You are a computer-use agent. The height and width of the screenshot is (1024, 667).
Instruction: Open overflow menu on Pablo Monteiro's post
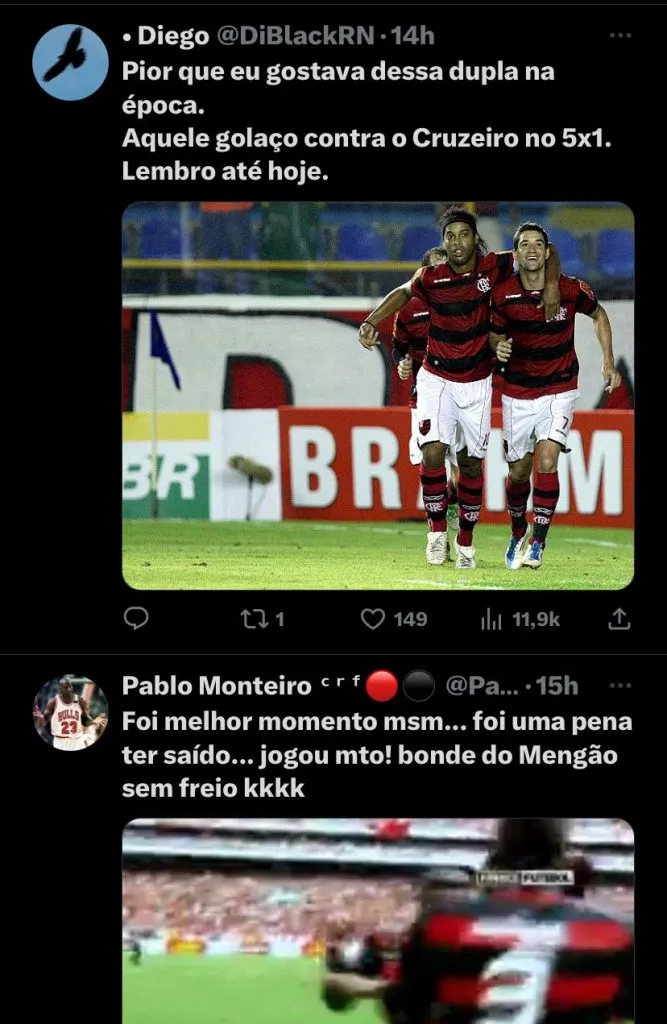click(620, 686)
